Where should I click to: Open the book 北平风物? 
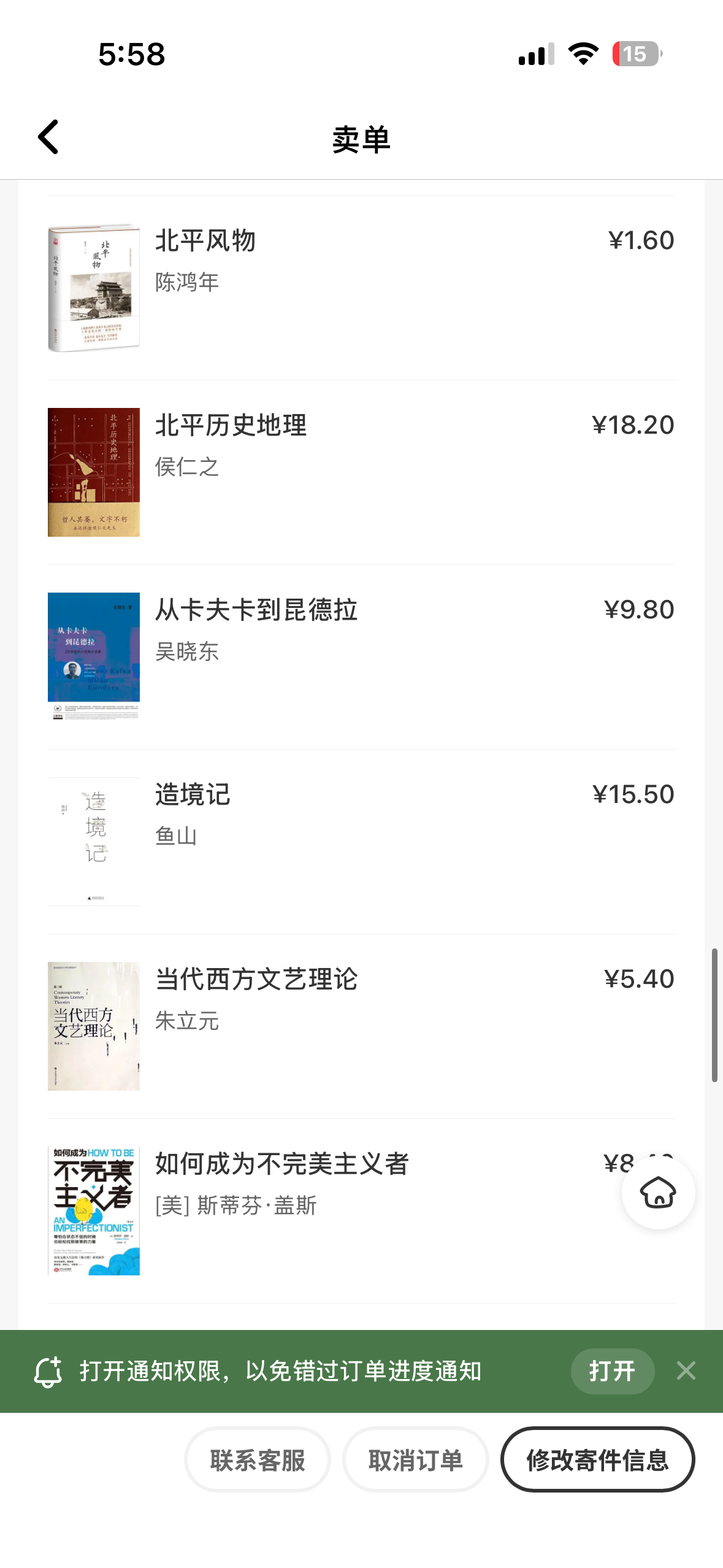pos(205,240)
